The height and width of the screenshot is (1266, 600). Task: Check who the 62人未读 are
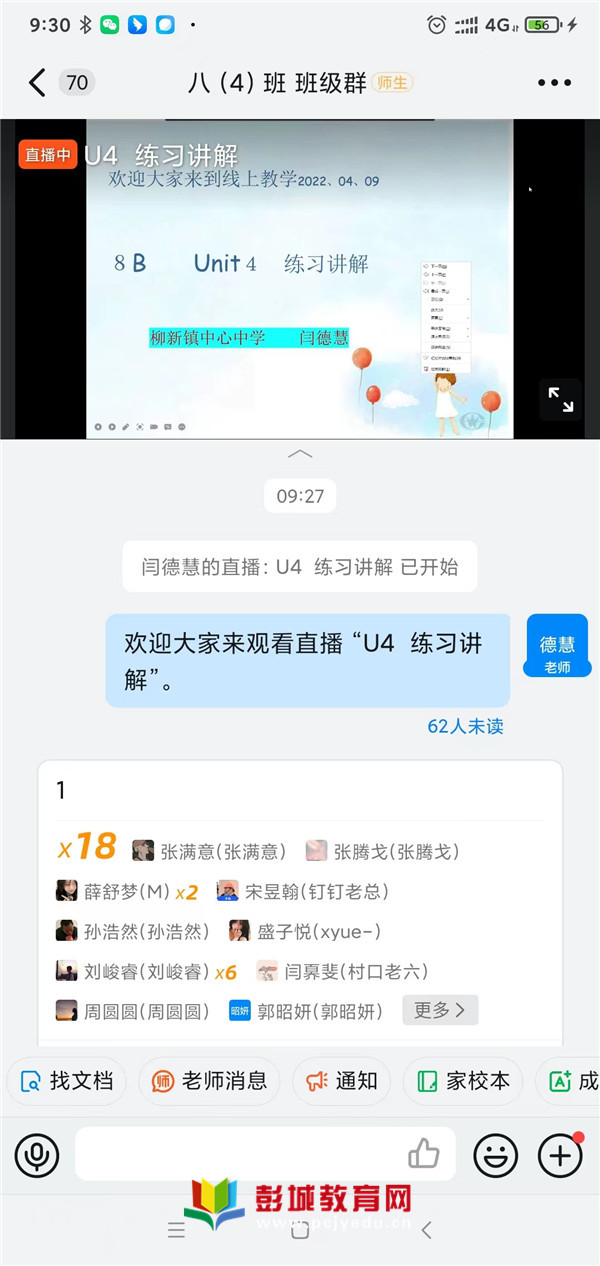(465, 726)
